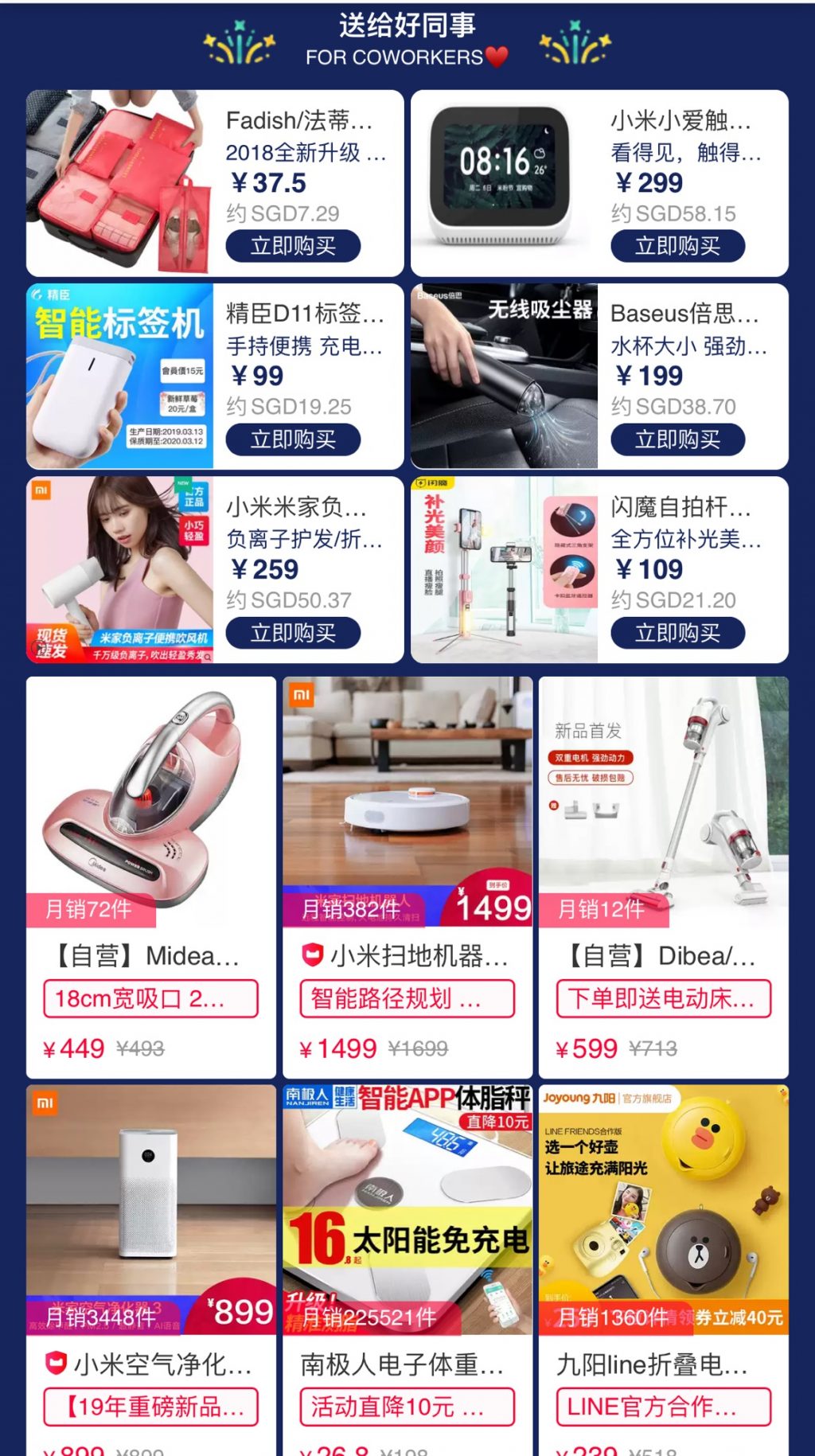The width and height of the screenshot is (815, 1456).
Task: Open the Midea mite vacuum product card
Action: pos(151,876)
